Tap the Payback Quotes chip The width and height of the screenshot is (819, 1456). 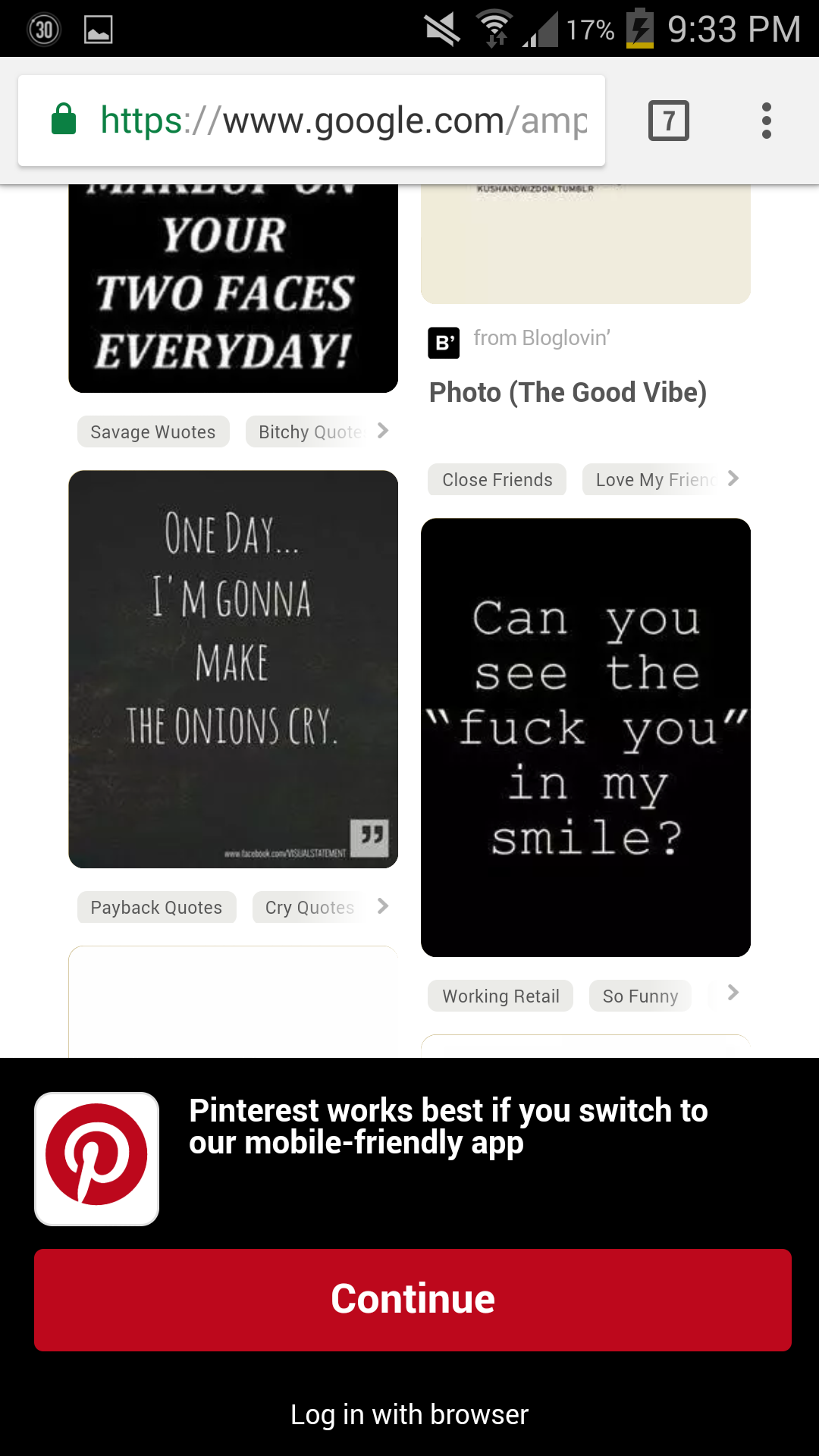coord(156,907)
